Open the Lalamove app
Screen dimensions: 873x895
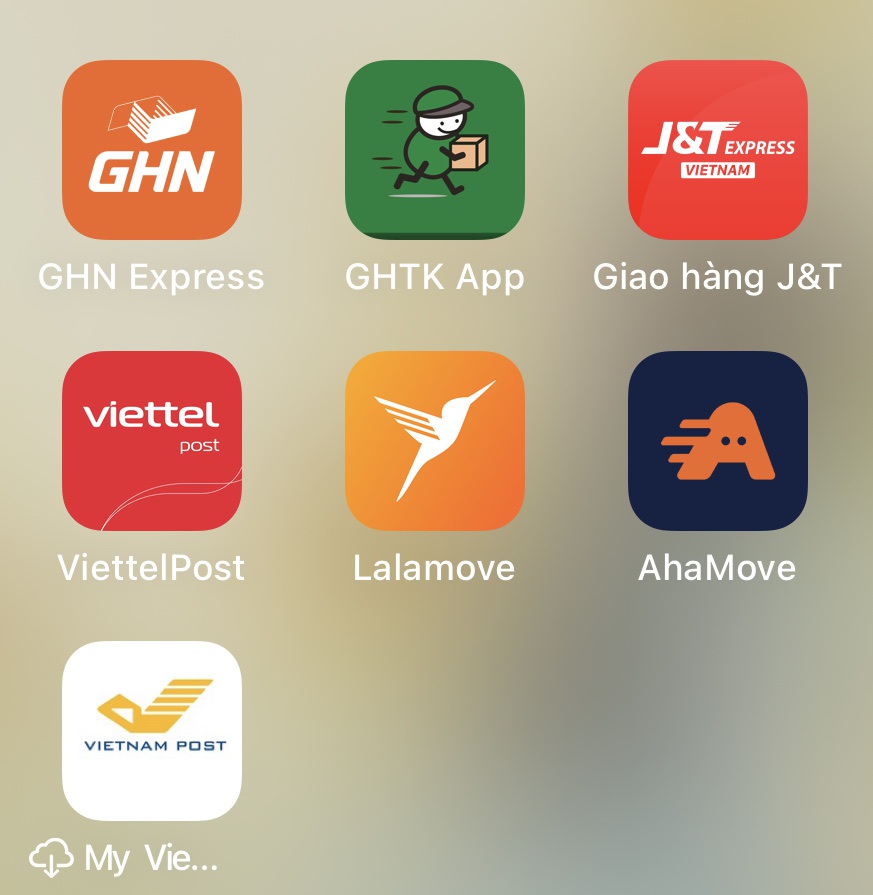click(x=435, y=441)
